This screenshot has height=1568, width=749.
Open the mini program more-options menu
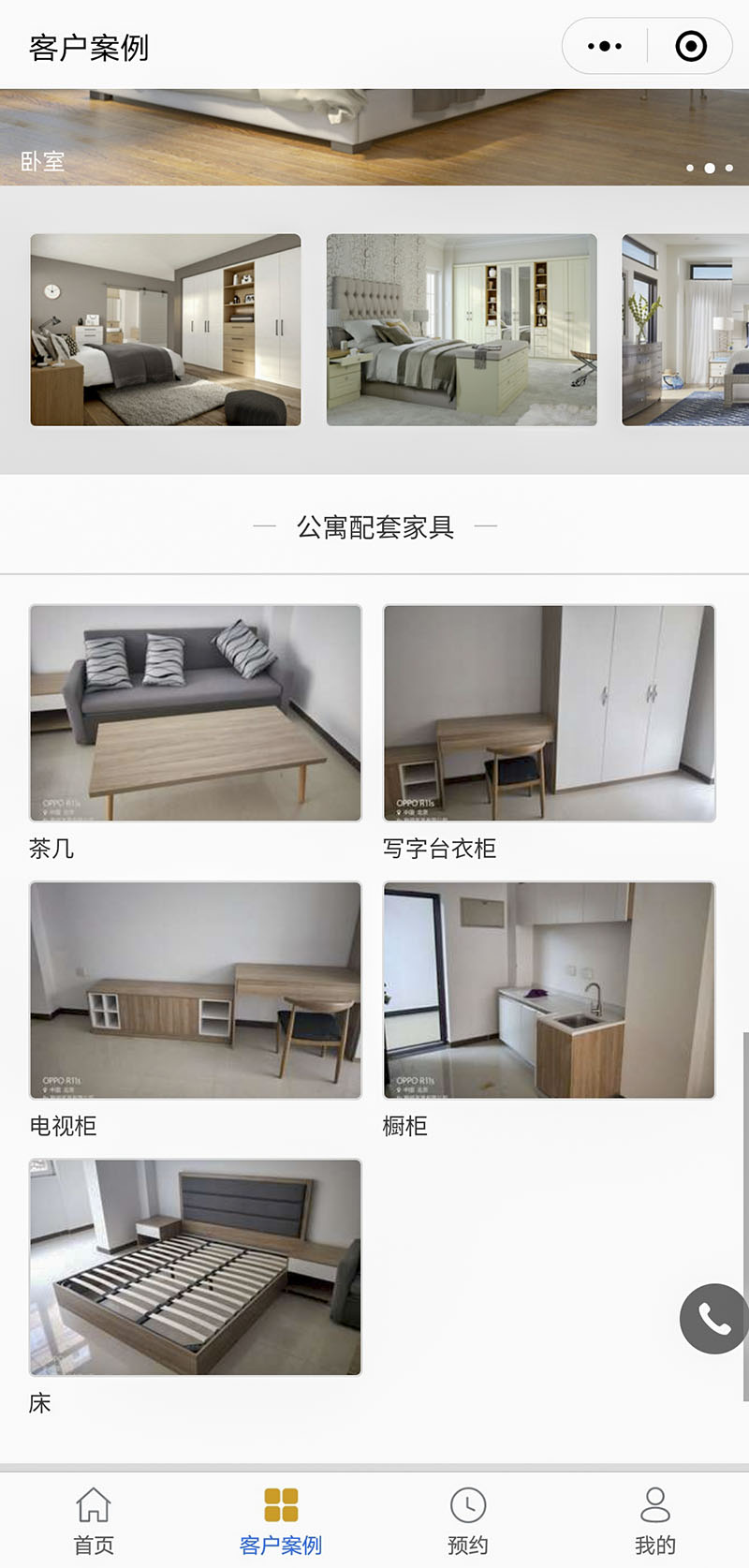pos(605,46)
